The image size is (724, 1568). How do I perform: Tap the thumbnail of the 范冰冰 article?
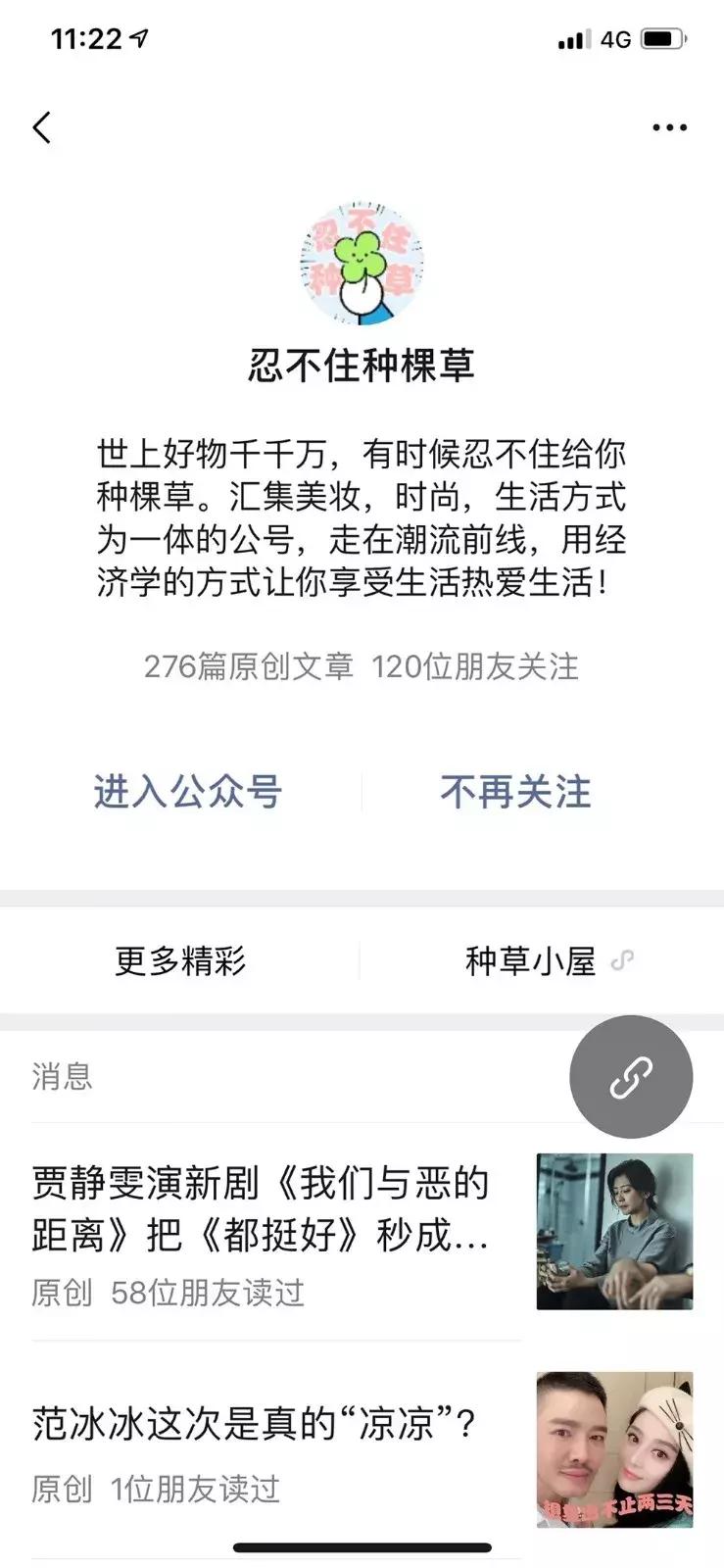click(x=614, y=1446)
